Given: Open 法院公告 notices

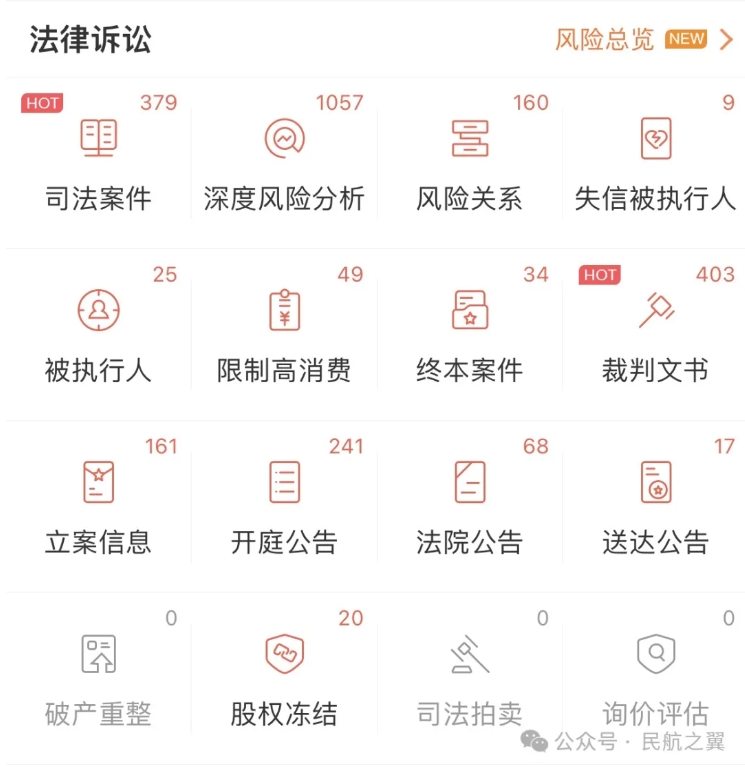Looking at the screenshot, I should (469, 505).
